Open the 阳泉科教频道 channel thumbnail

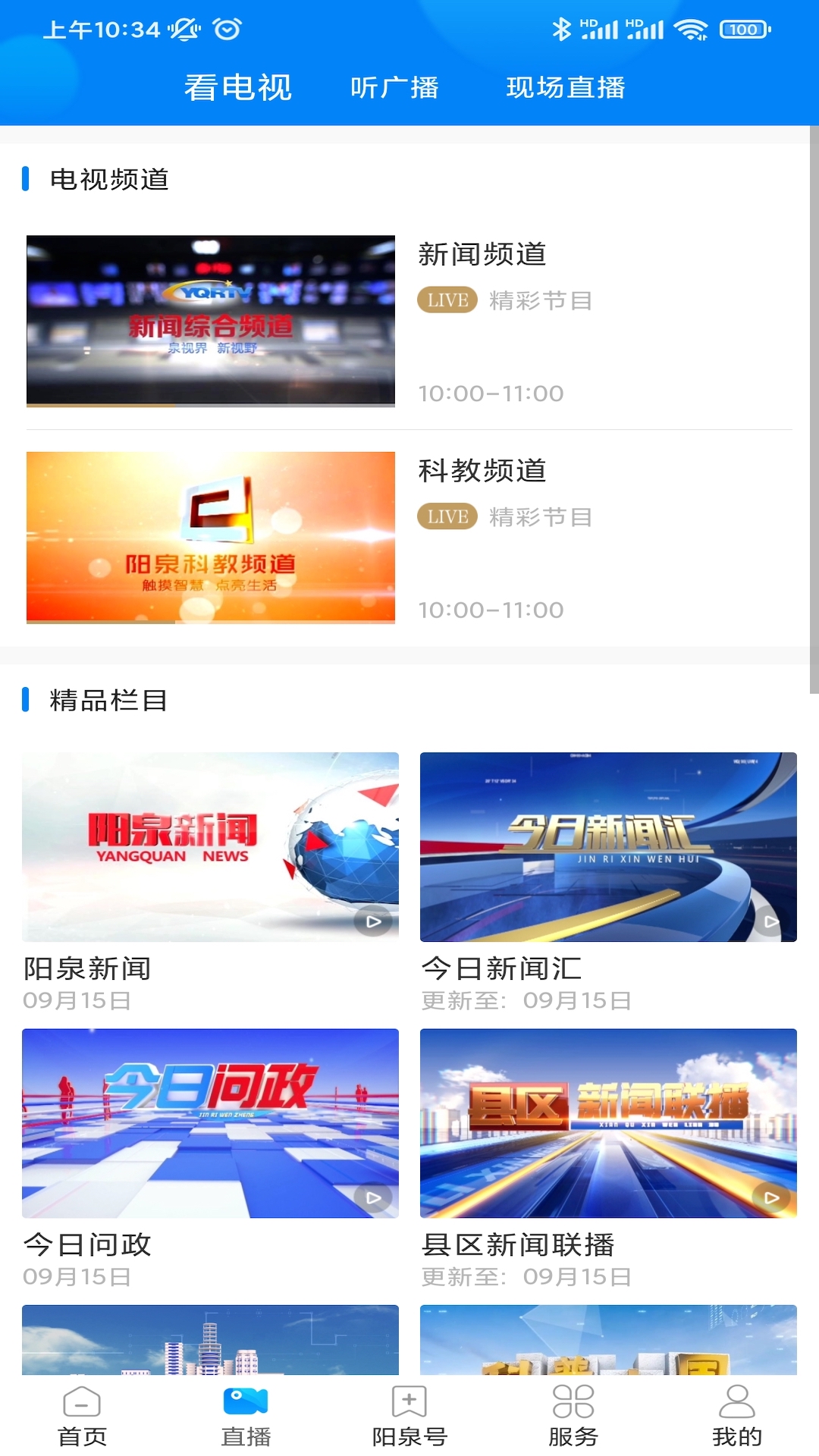coord(210,536)
